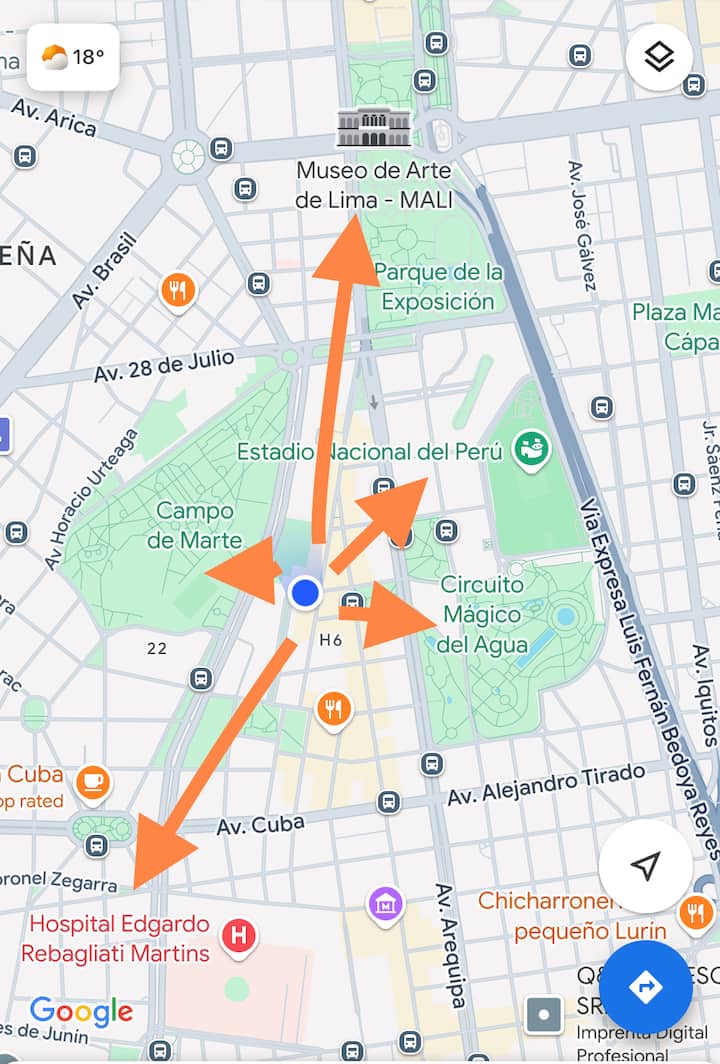The image size is (720, 1064).
Task: Open Parque de la Exposición label
Action: click(438, 286)
